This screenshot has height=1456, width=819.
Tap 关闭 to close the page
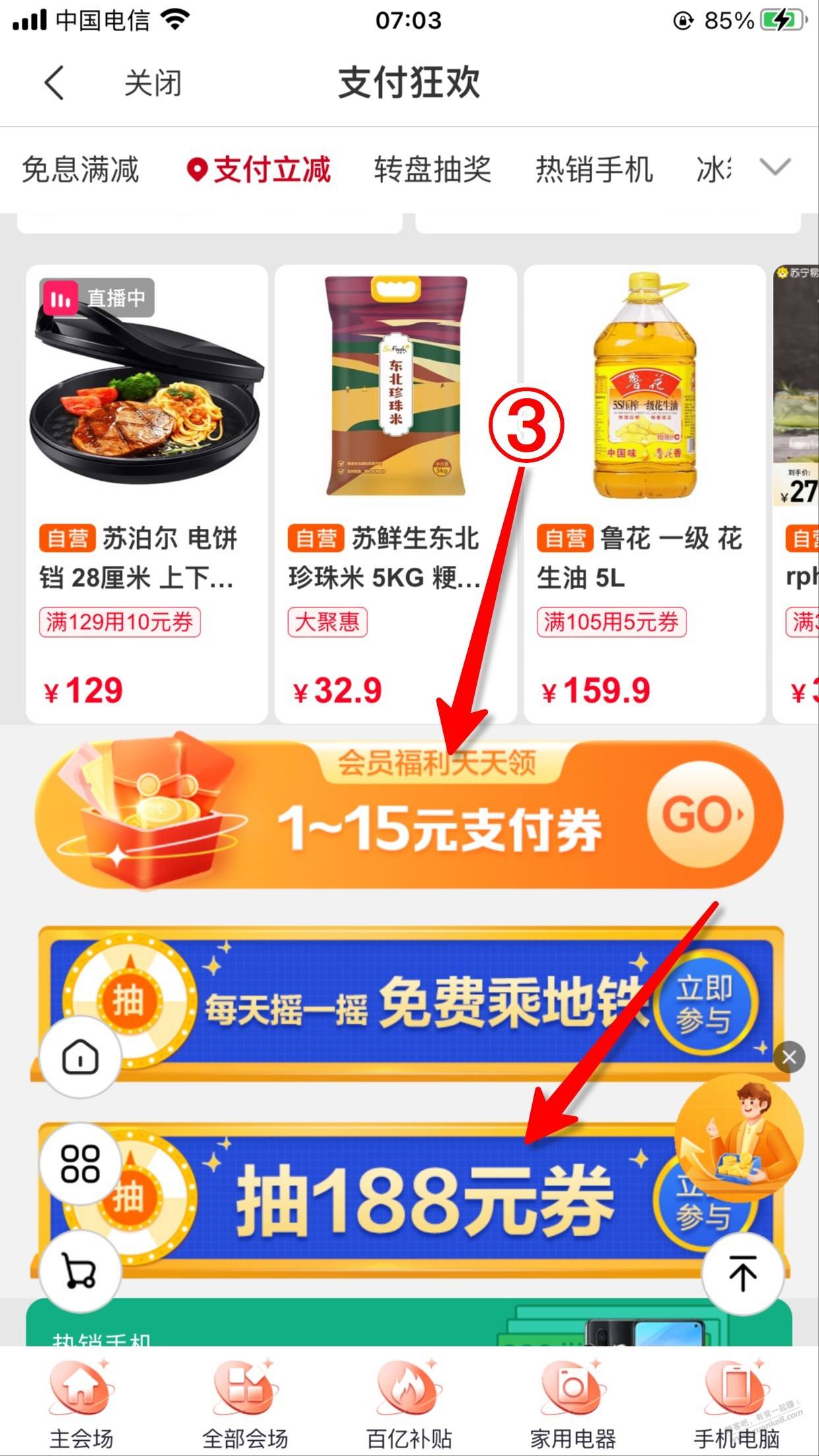(x=152, y=84)
